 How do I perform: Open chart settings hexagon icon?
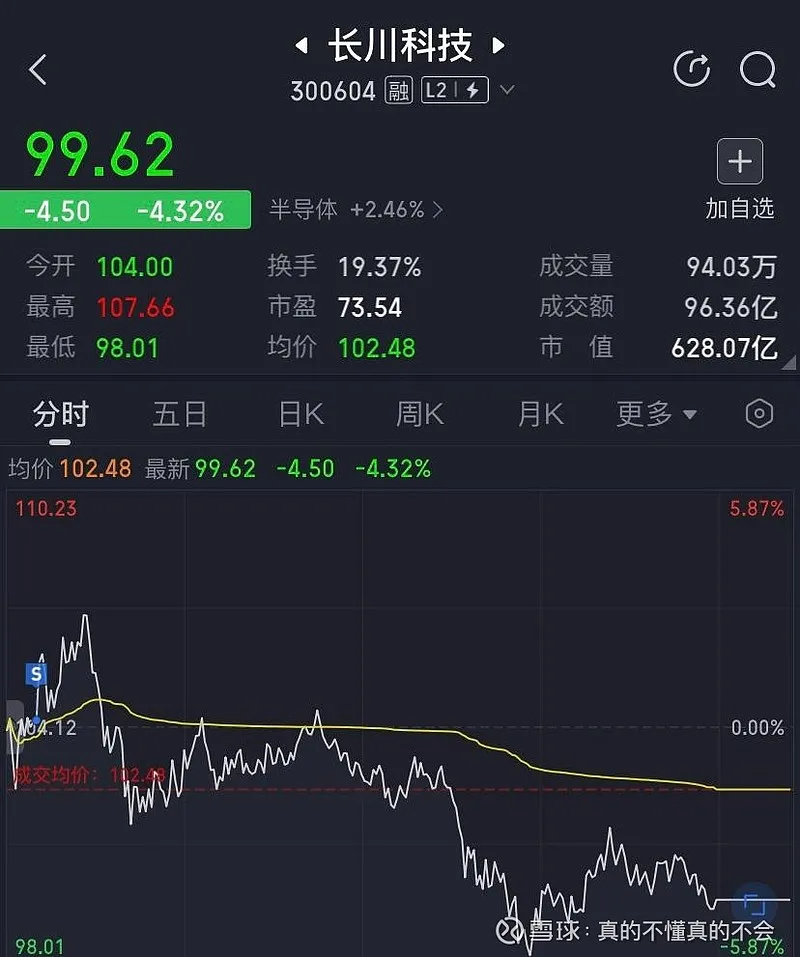coord(760,414)
